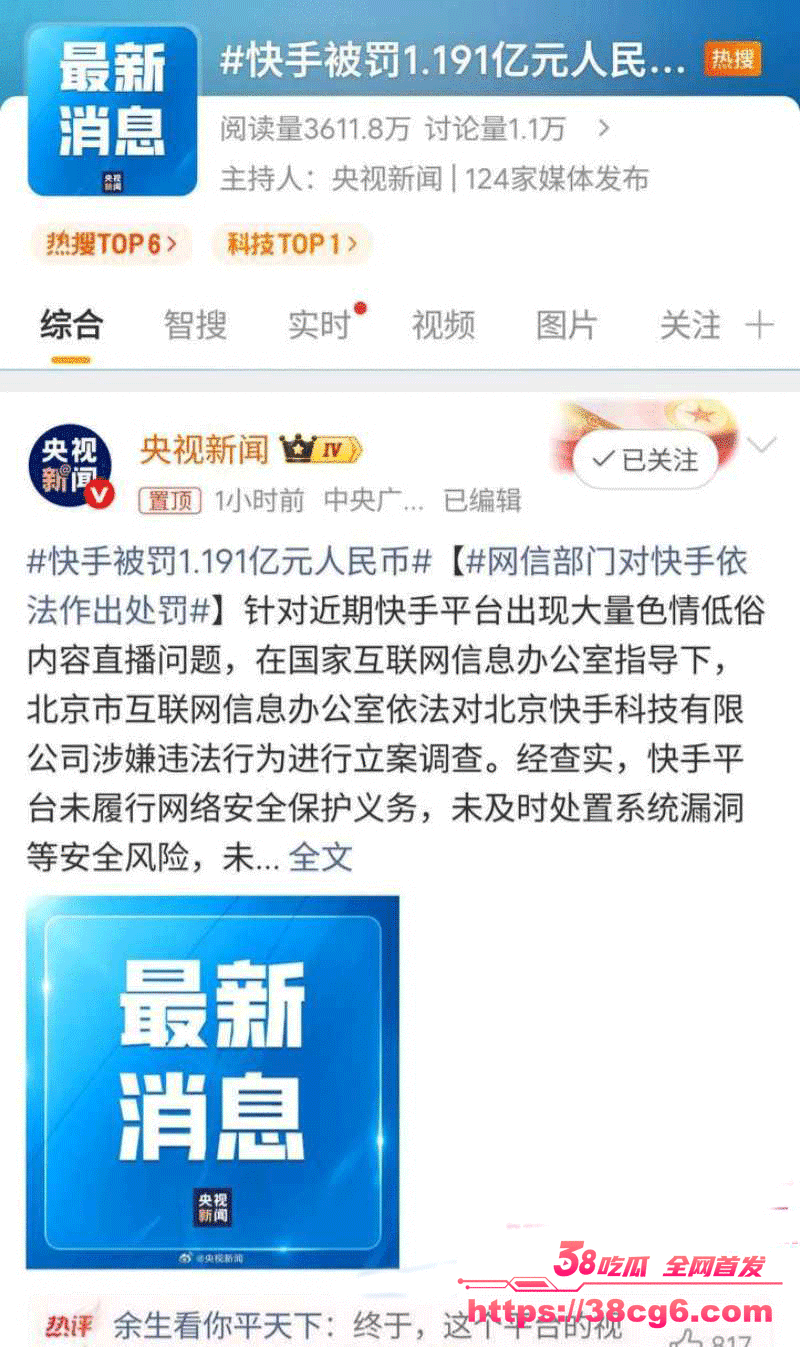Tap the plus icon beside tabs
Viewport: 800px width, 1347px height.
(760, 325)
